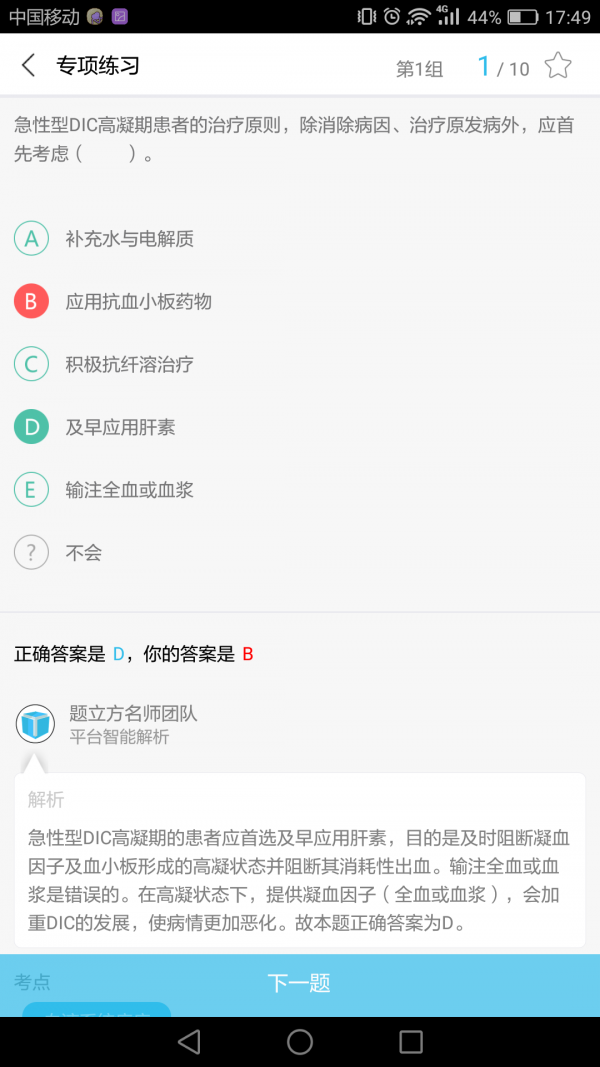Go to the next question 下一题

pyautogui.click(x=299, y=983)
